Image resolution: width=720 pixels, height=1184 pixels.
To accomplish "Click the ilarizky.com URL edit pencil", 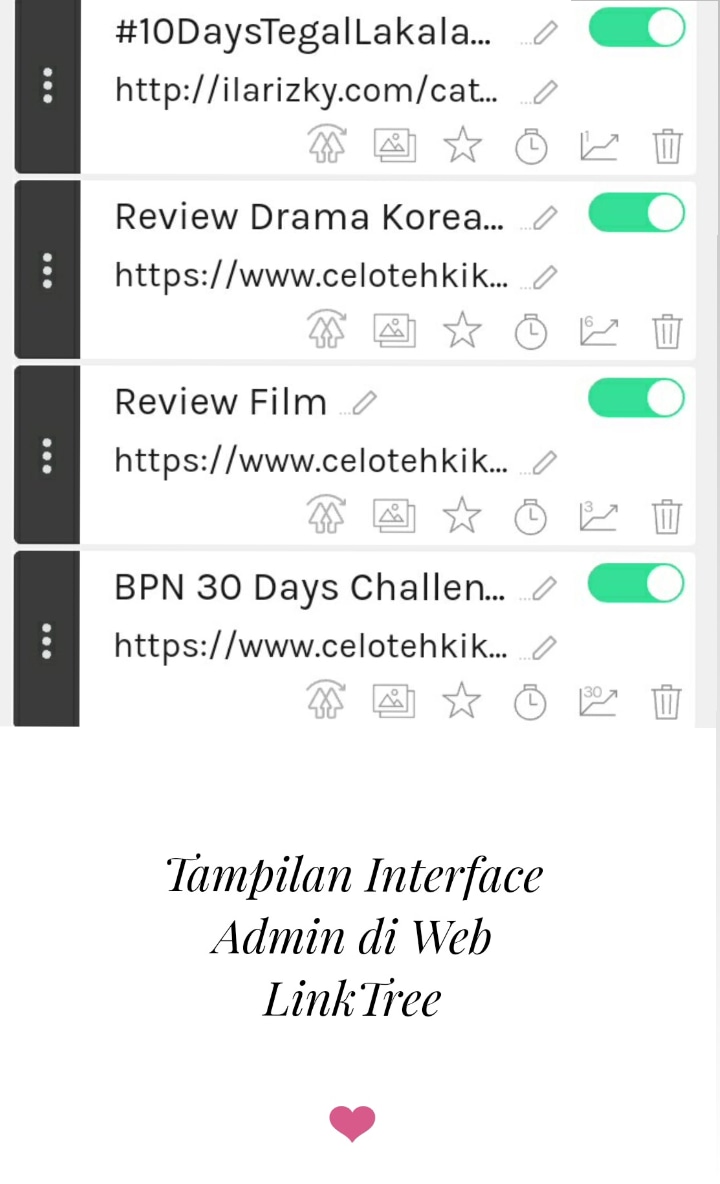I will [x=541, y=91].
